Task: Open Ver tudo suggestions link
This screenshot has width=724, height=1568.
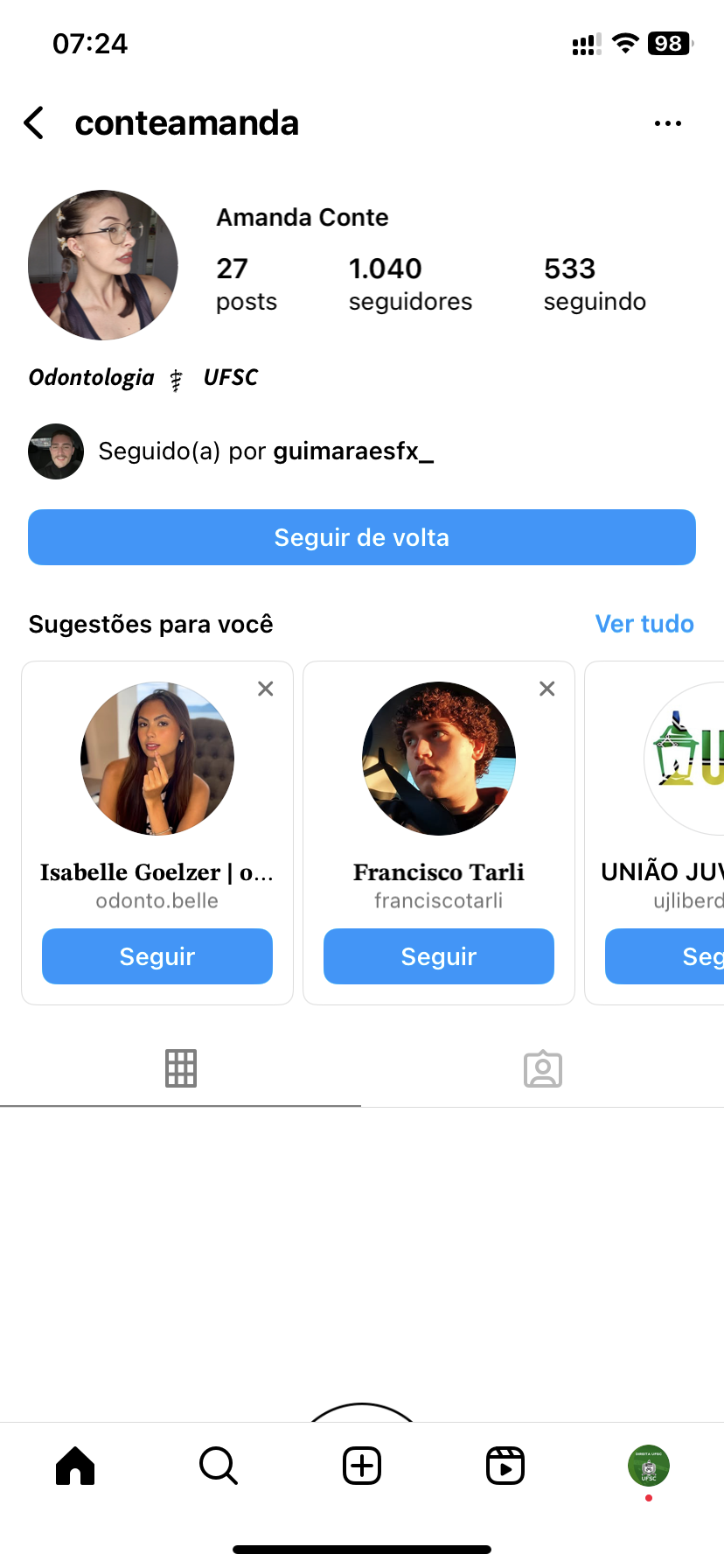Action: click(x=644, y=624)
